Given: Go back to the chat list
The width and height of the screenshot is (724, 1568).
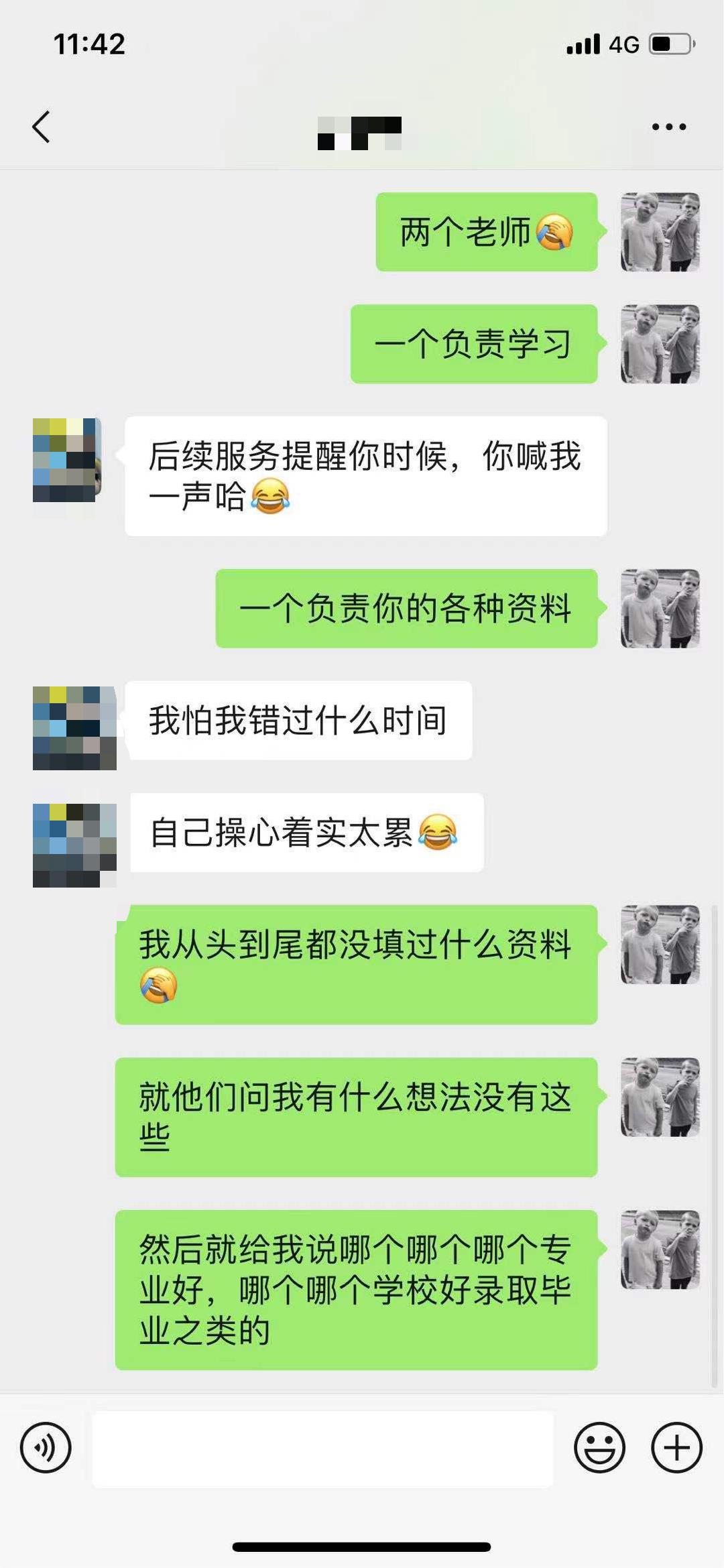Looking at the screenshot, I should (x=42, y=127).
